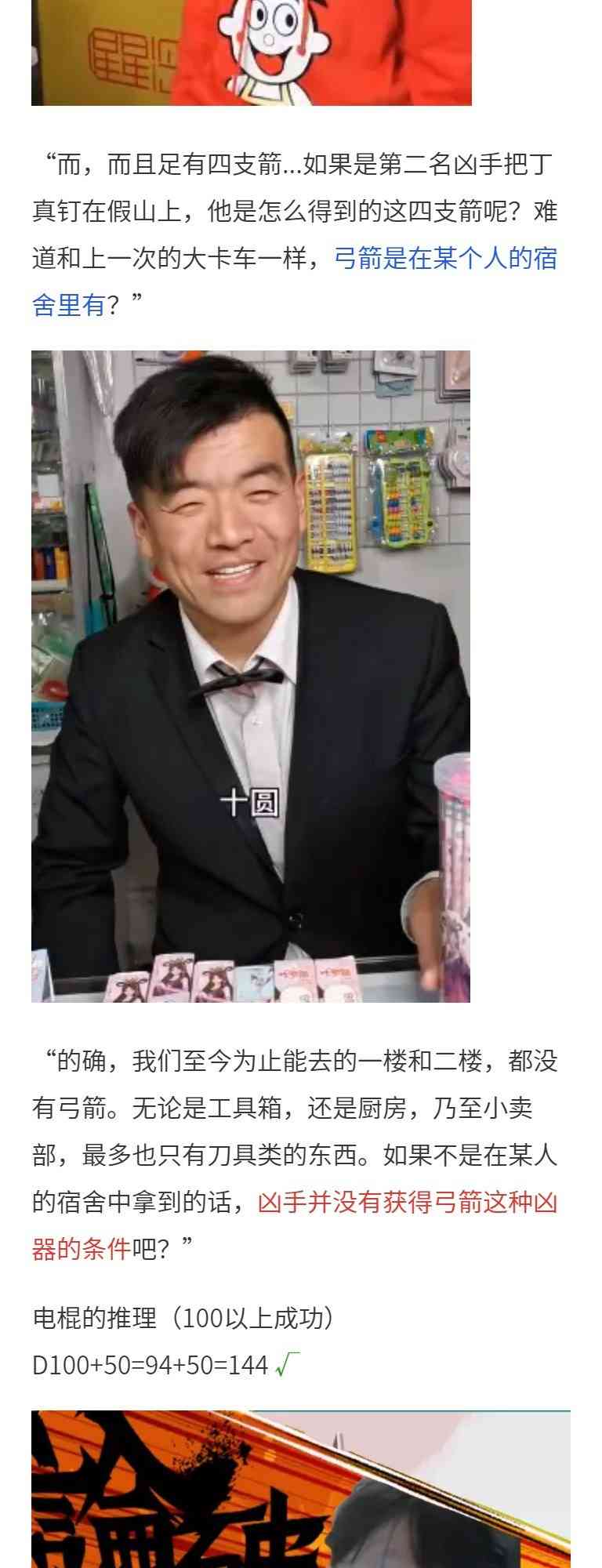
Task: Open the cartoon face image at the top
Action: tap(252, 53)
